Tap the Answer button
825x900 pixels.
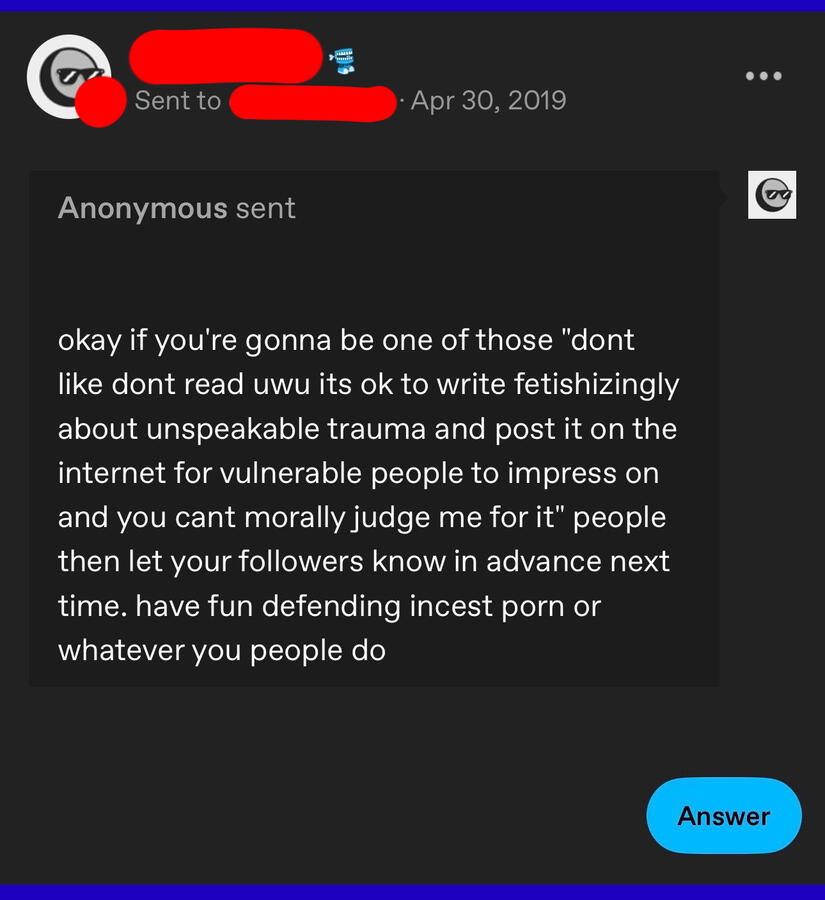point(724,816)
